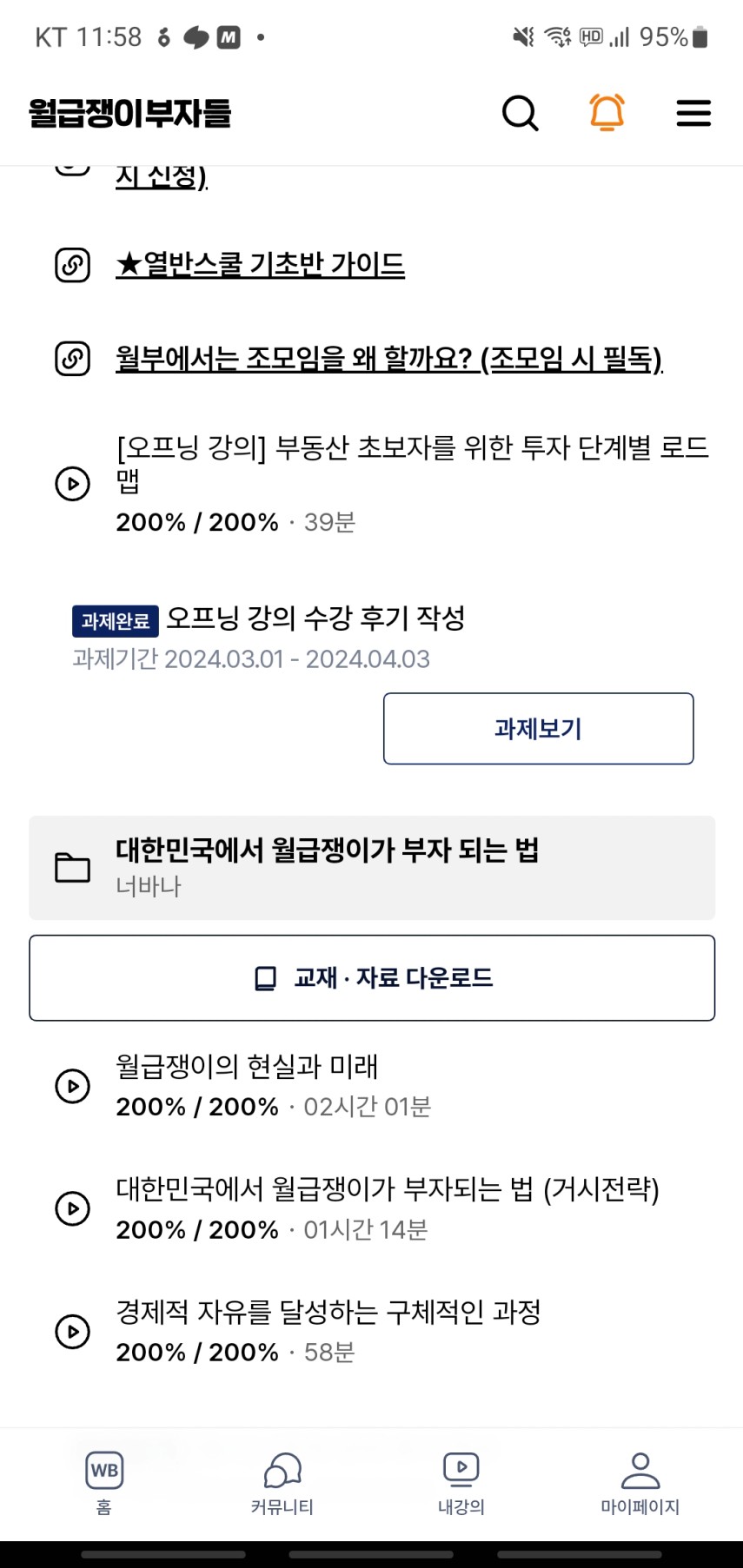Open the 대한민국에서 월급쟁이가 부자 되는 법 folder
The height and width of the screenshot is (1568, 743).
click(372, 868)
